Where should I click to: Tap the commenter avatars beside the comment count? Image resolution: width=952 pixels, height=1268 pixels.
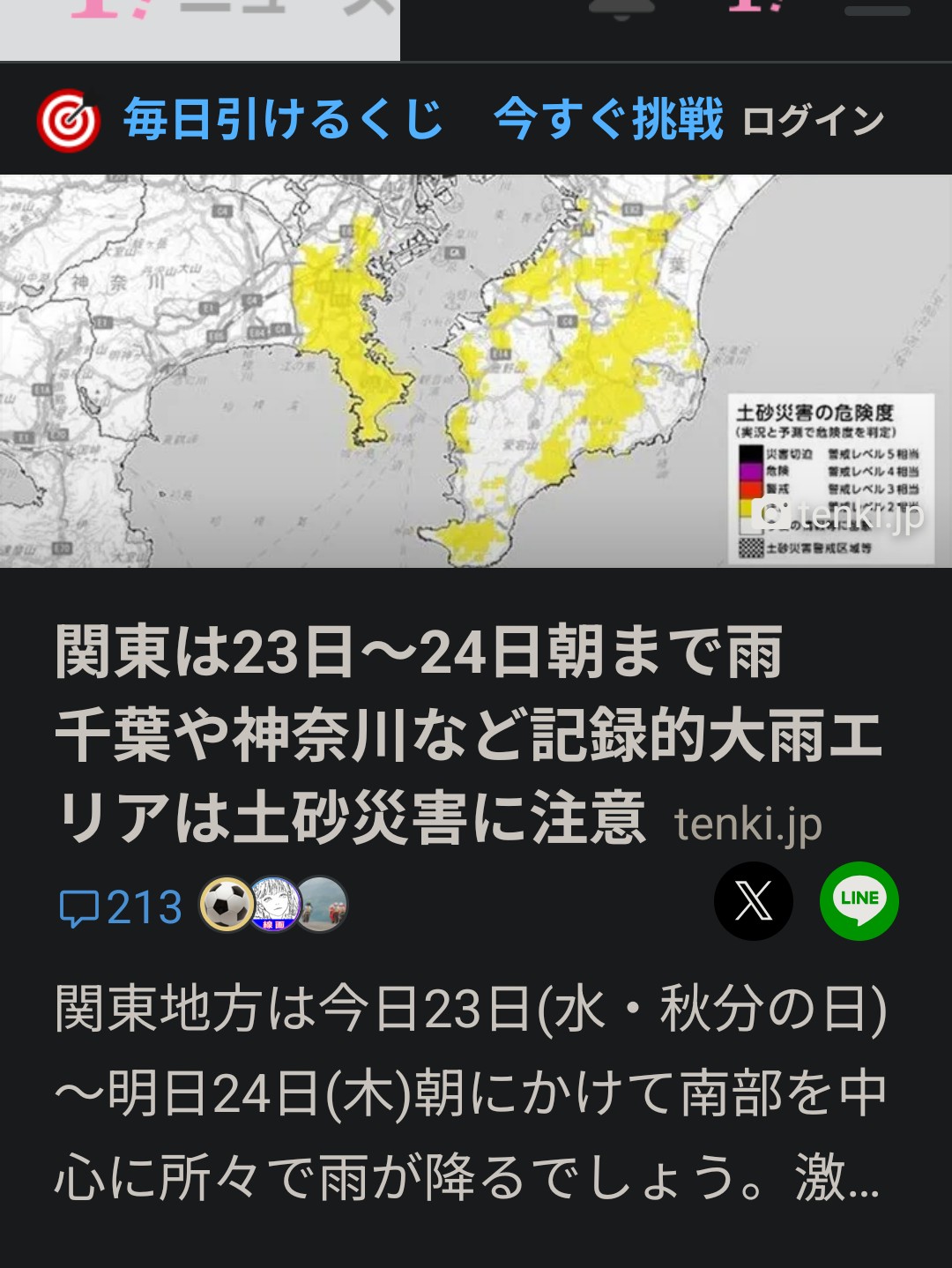click(x=274, y=905)
